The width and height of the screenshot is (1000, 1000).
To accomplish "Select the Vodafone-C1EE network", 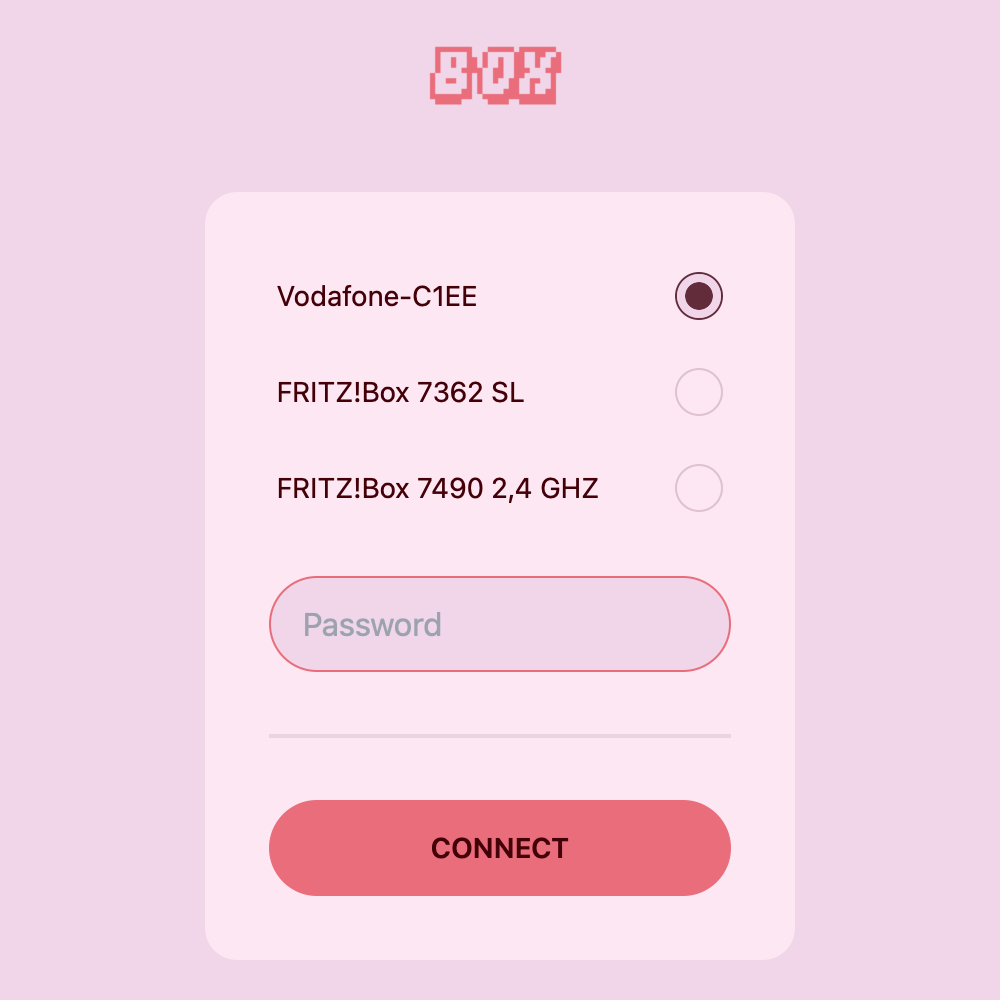I will tap(698, 296).
